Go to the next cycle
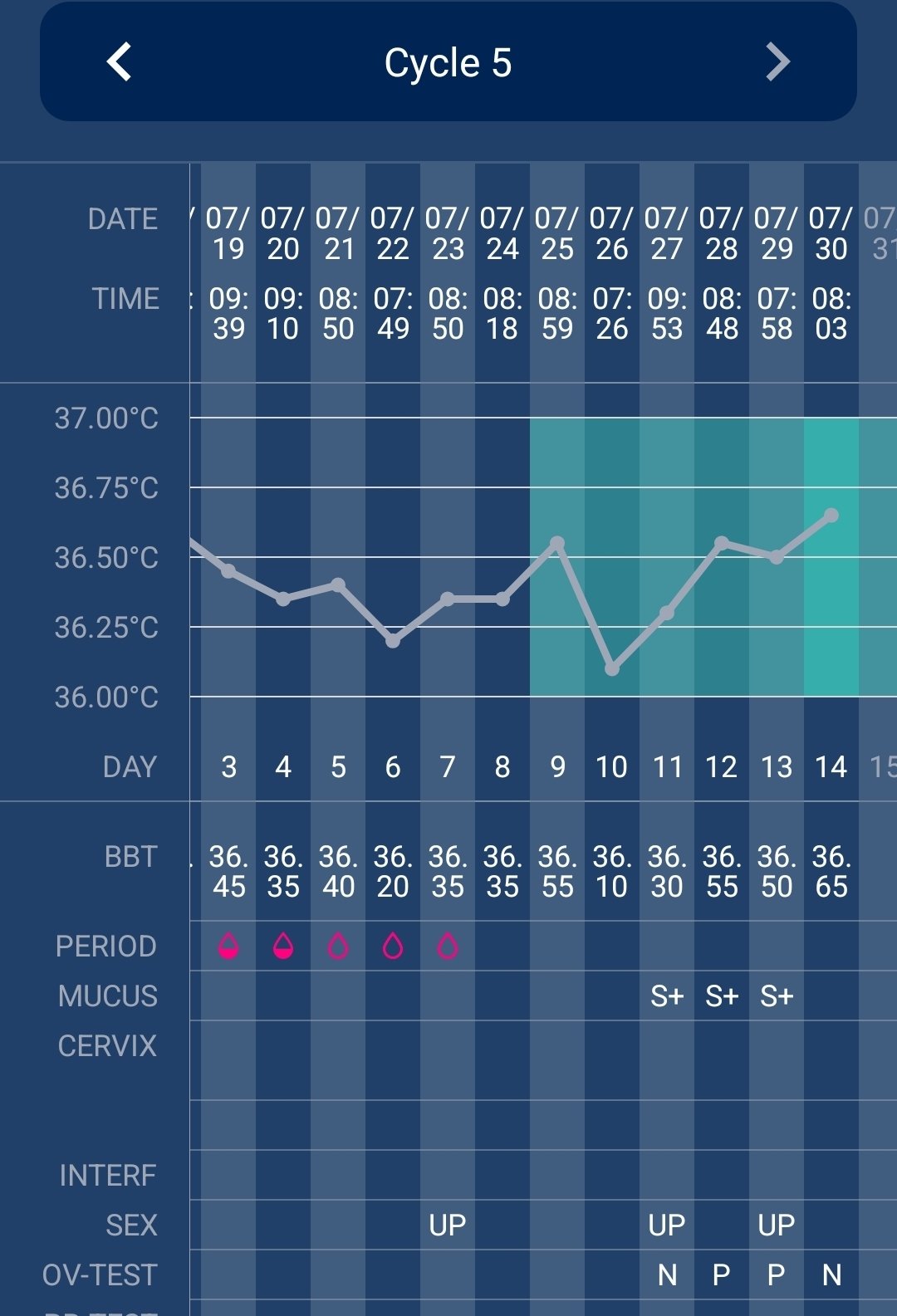Screen dimensions: 897x1316 coord(777,62)
